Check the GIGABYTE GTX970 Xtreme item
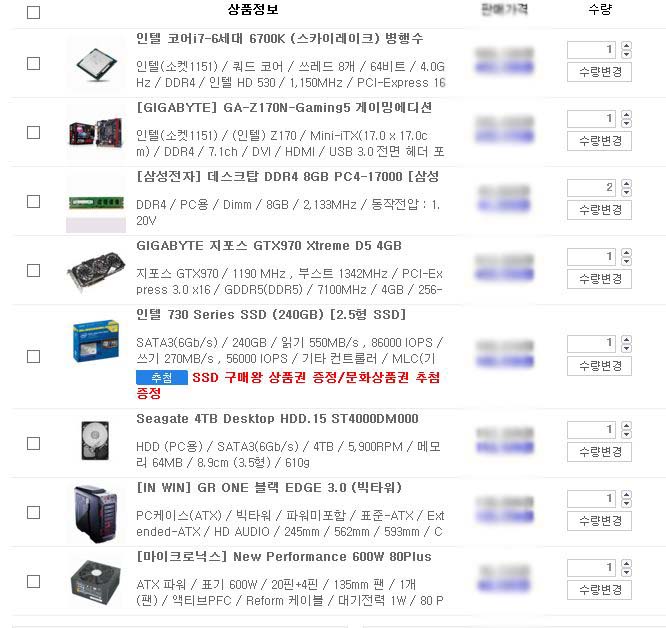The height and width of the screenshot is (628, 666). 34,270
